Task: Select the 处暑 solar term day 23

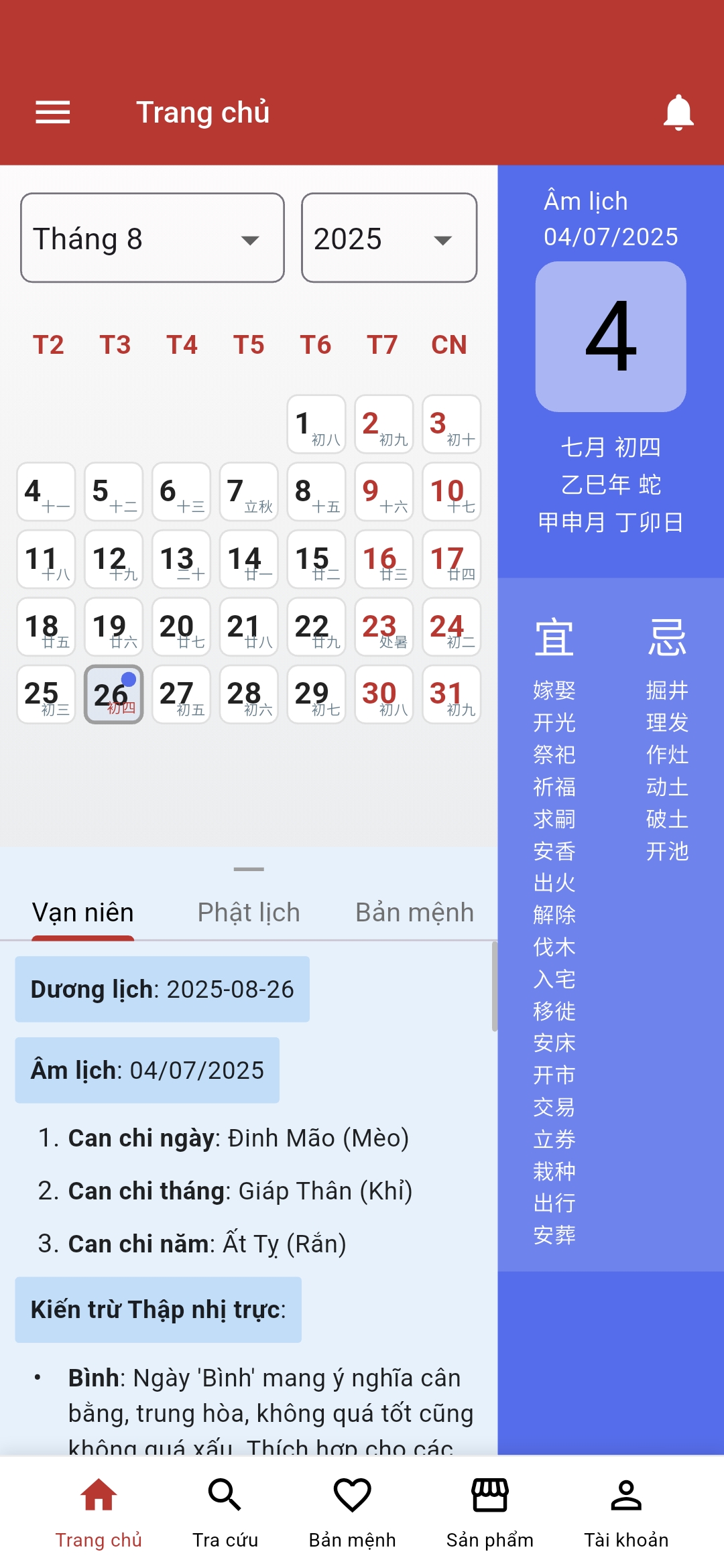Action: pyautogui.click(x=383, y=627)
